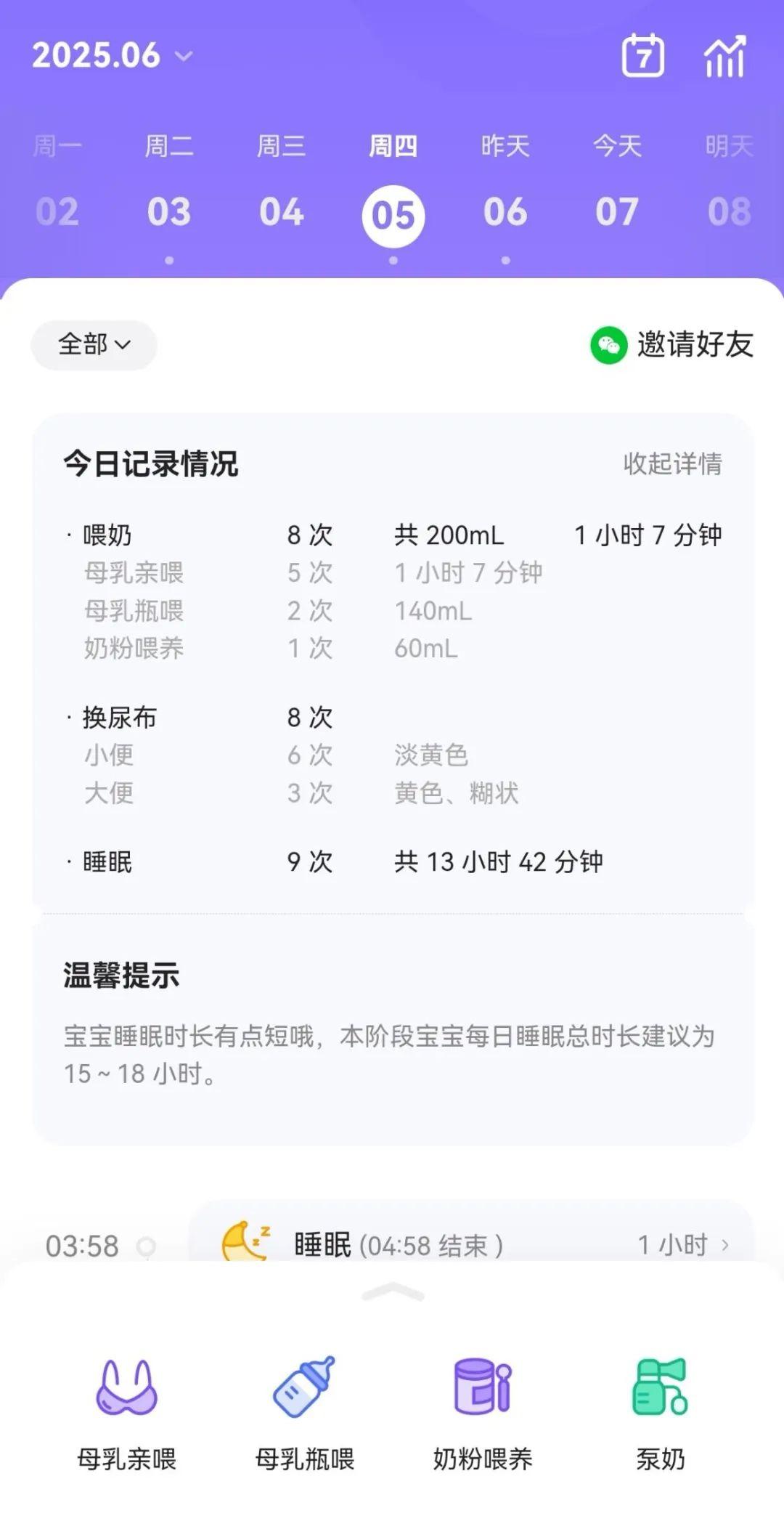
Task: Select Monday 02
Action: 57,211
